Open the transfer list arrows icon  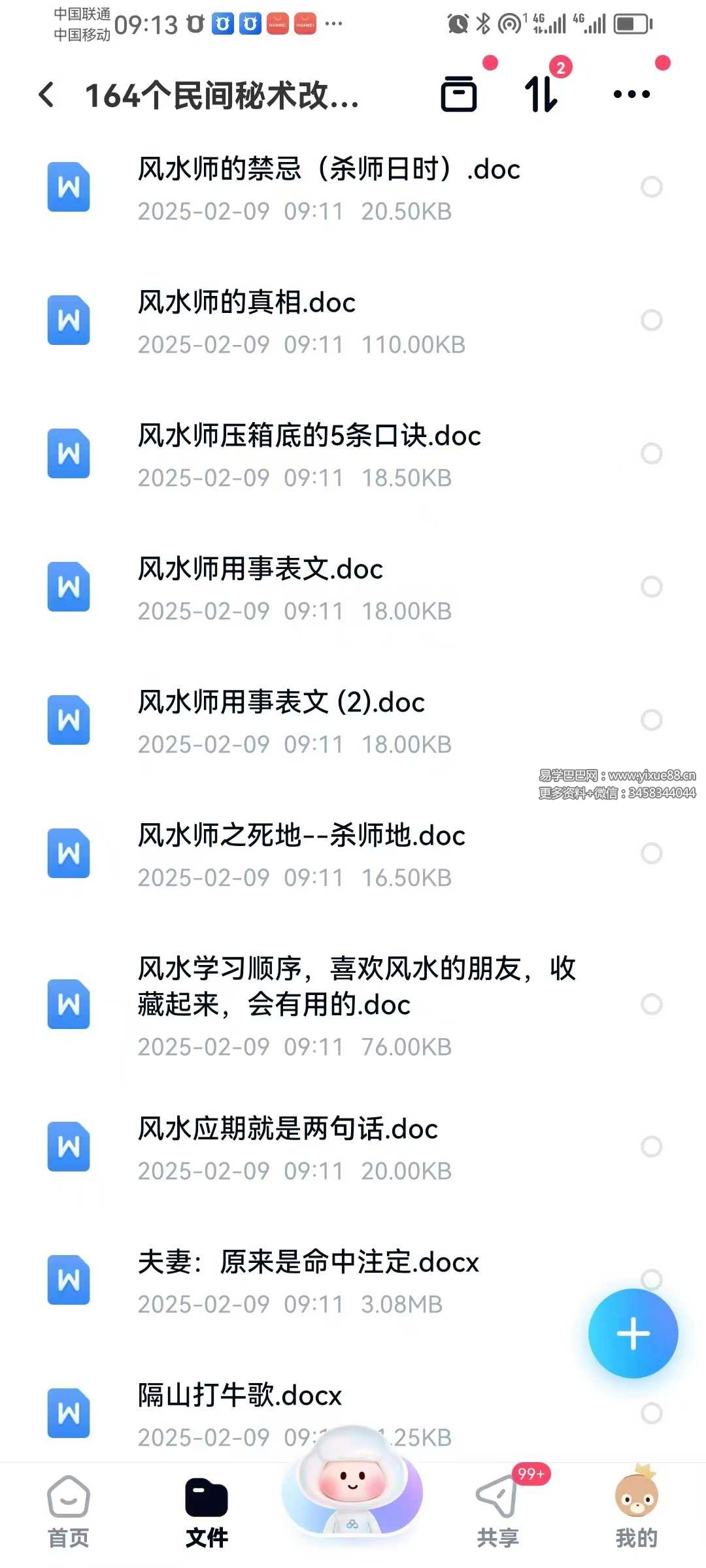(x=541, y=94)
